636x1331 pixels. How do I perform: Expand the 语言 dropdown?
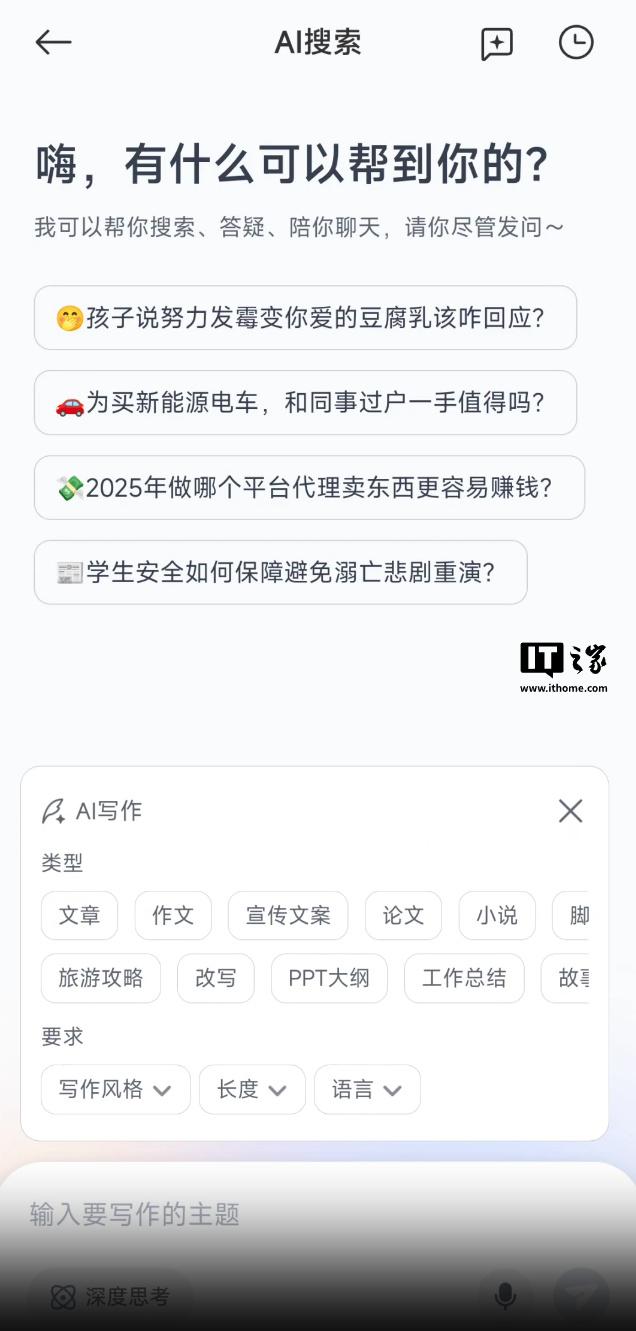click(367, 1090)
